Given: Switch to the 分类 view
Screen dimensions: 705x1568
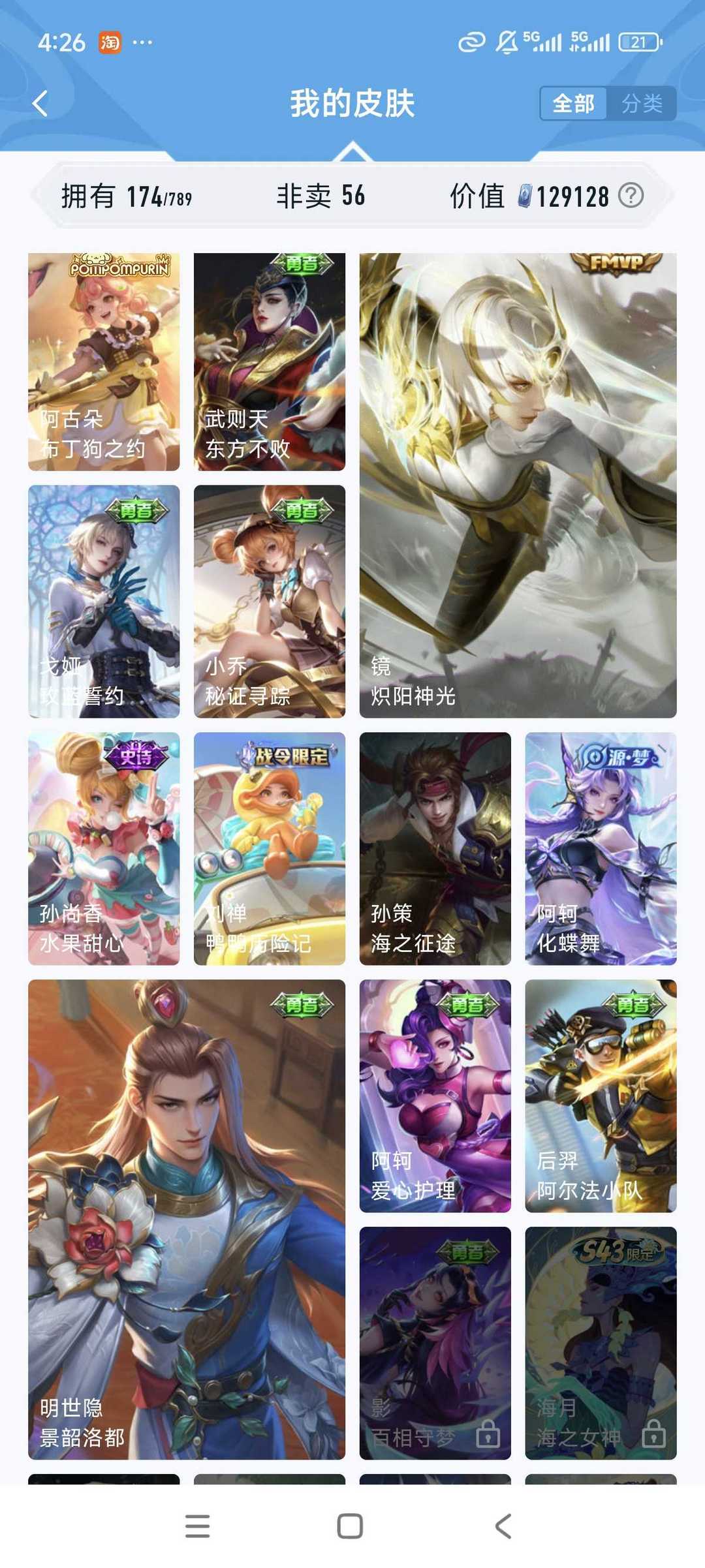Looking at the screenshot, I should (x=642, y=103).
